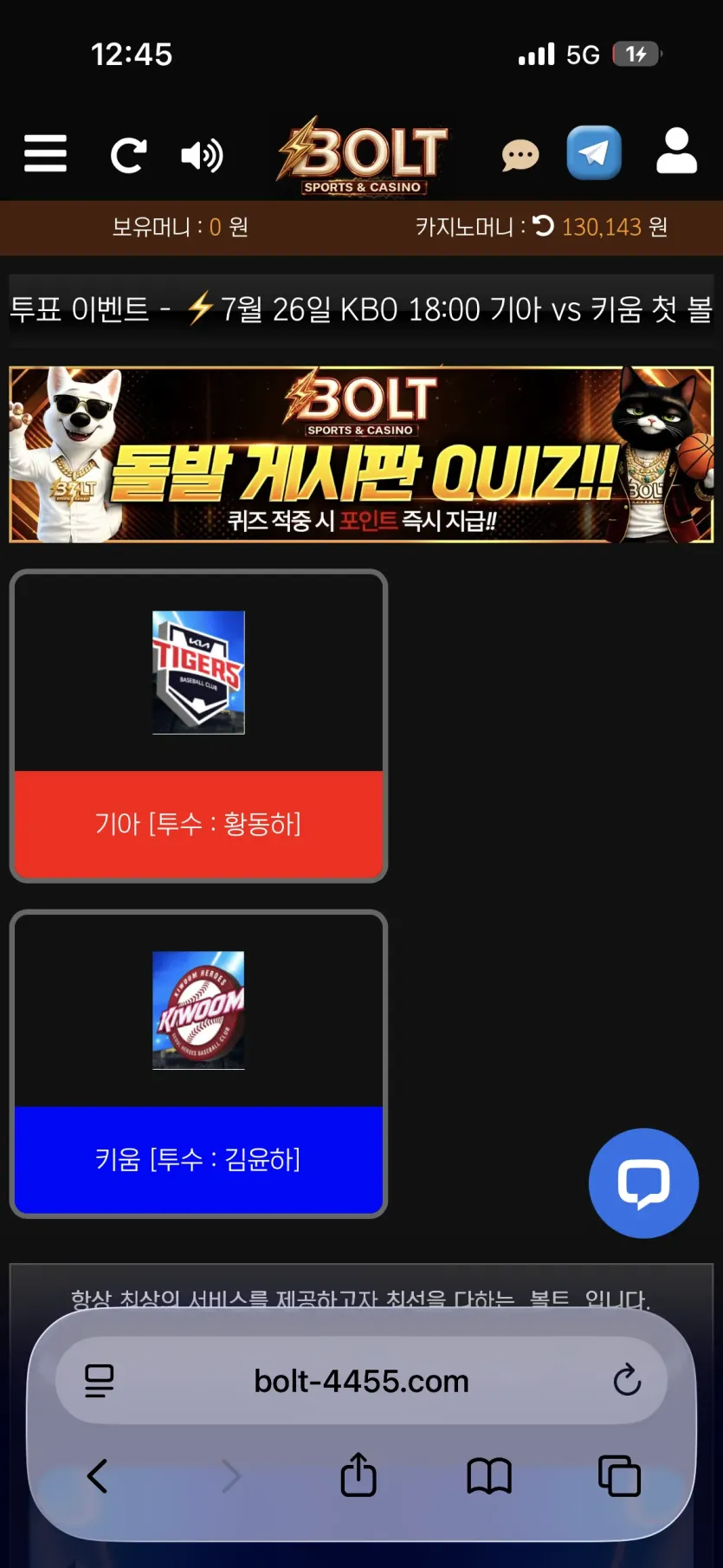Show all open Safari tabs
The height and width of the screenshot is (1568, 723).
coord(619,1475)
